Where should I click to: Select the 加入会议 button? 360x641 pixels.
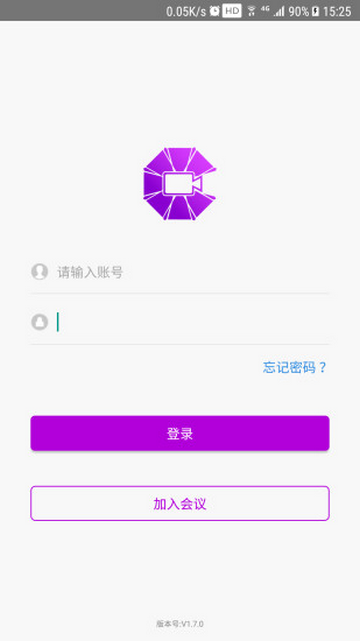pyautogui.click(x=180, y=504)
